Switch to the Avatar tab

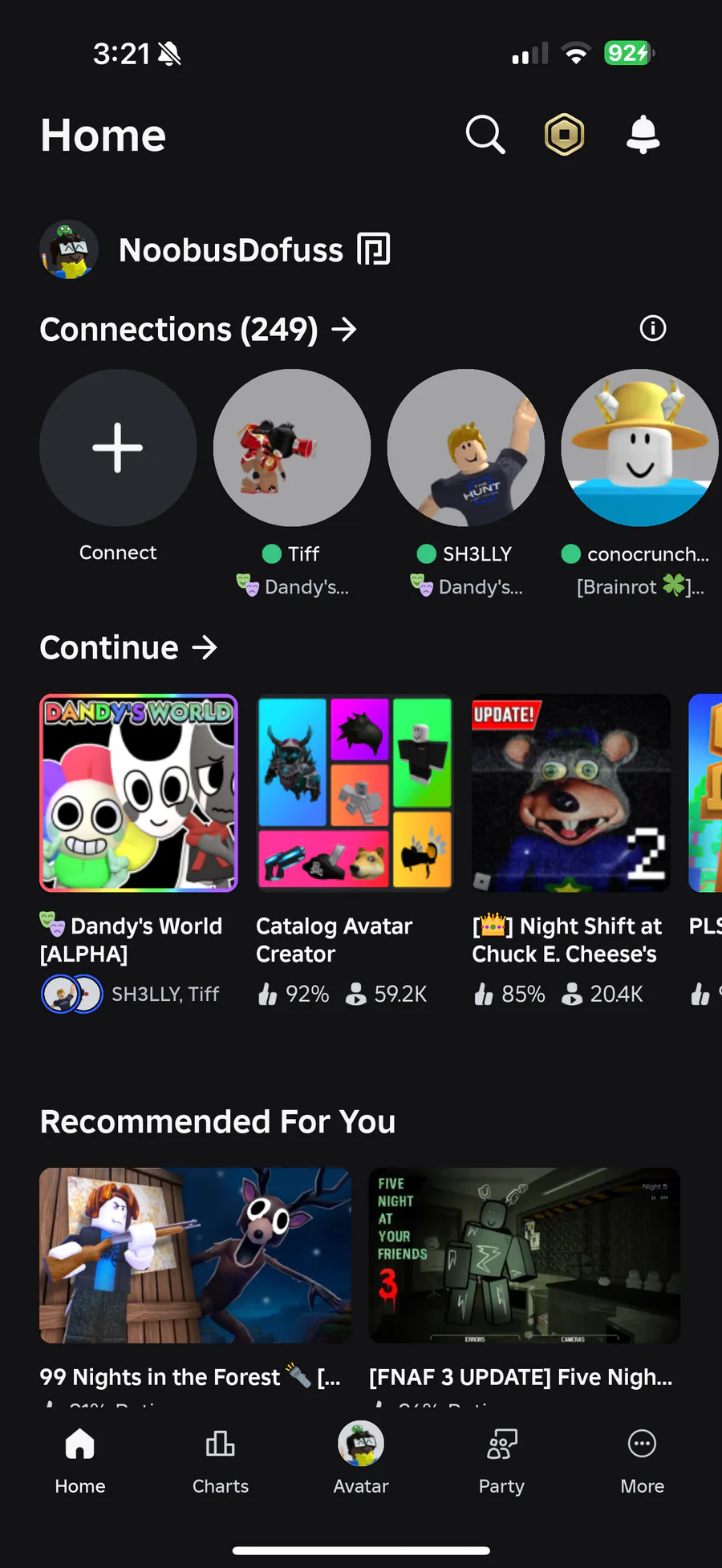[361, 1461]
